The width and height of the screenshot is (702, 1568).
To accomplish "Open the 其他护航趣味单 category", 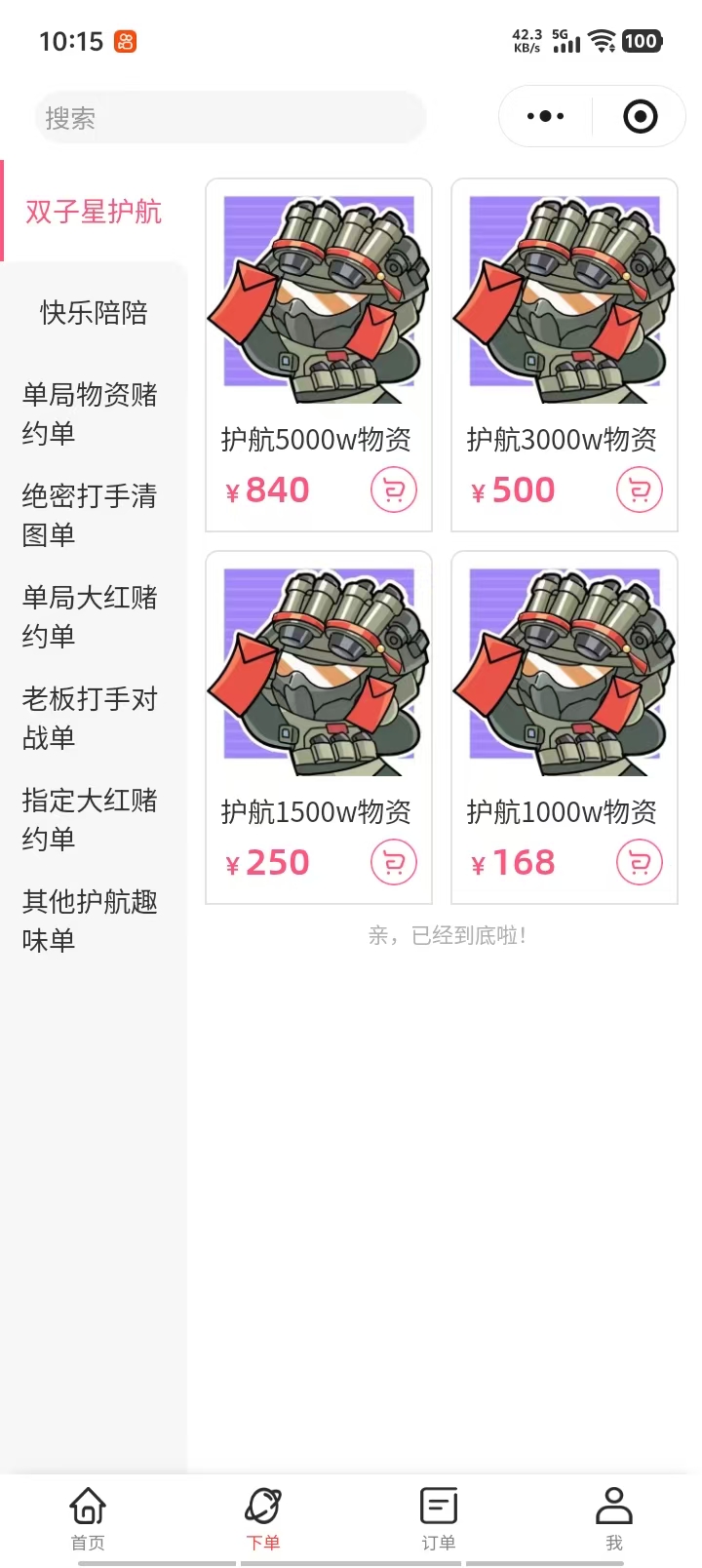I will (90, 921).
